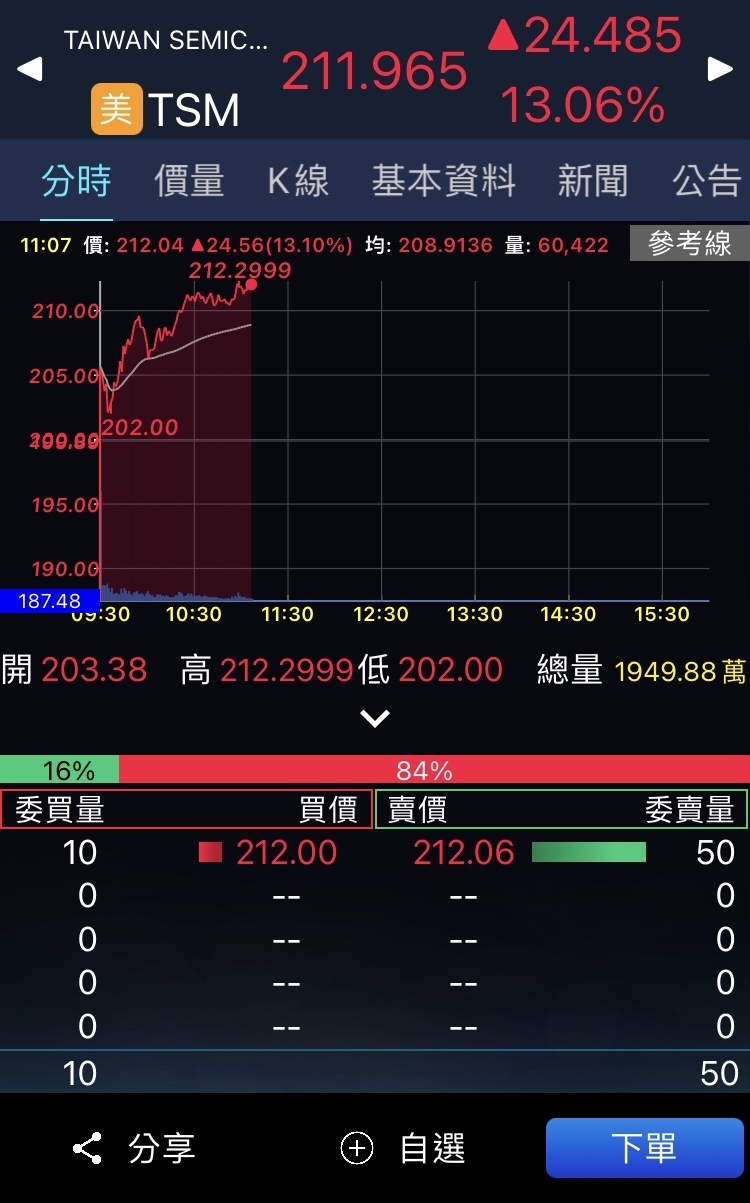Image resolution: width=750 pixels, height=1203 pixels.
Task: Tap 下單 to place an order
Action: point(644,1148)
